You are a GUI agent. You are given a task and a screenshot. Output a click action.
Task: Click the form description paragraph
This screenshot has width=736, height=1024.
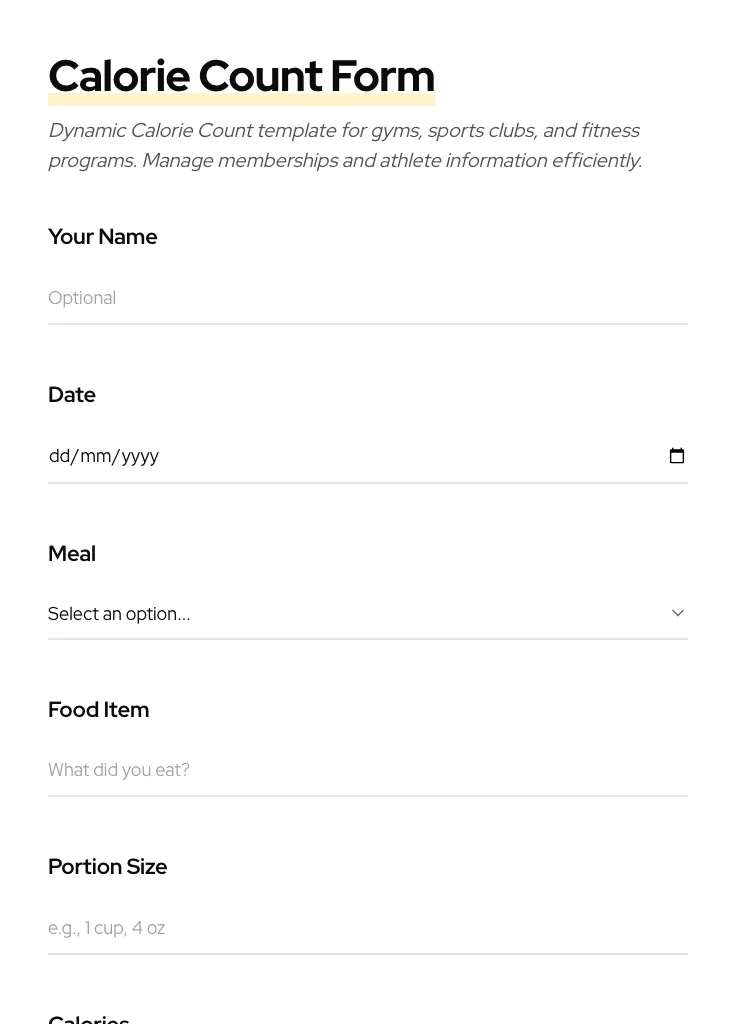pos(344,145)
